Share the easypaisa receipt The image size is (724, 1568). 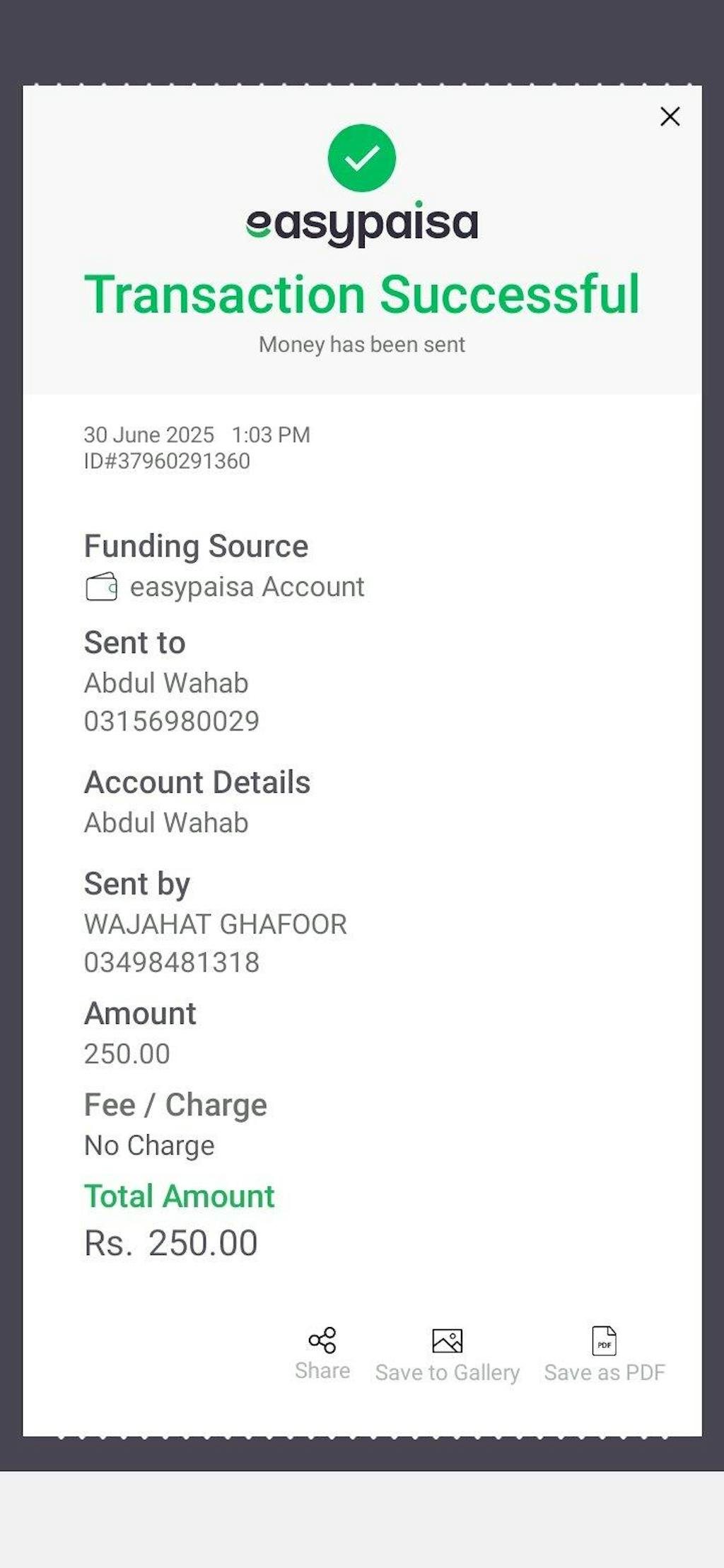(322, 1353)
